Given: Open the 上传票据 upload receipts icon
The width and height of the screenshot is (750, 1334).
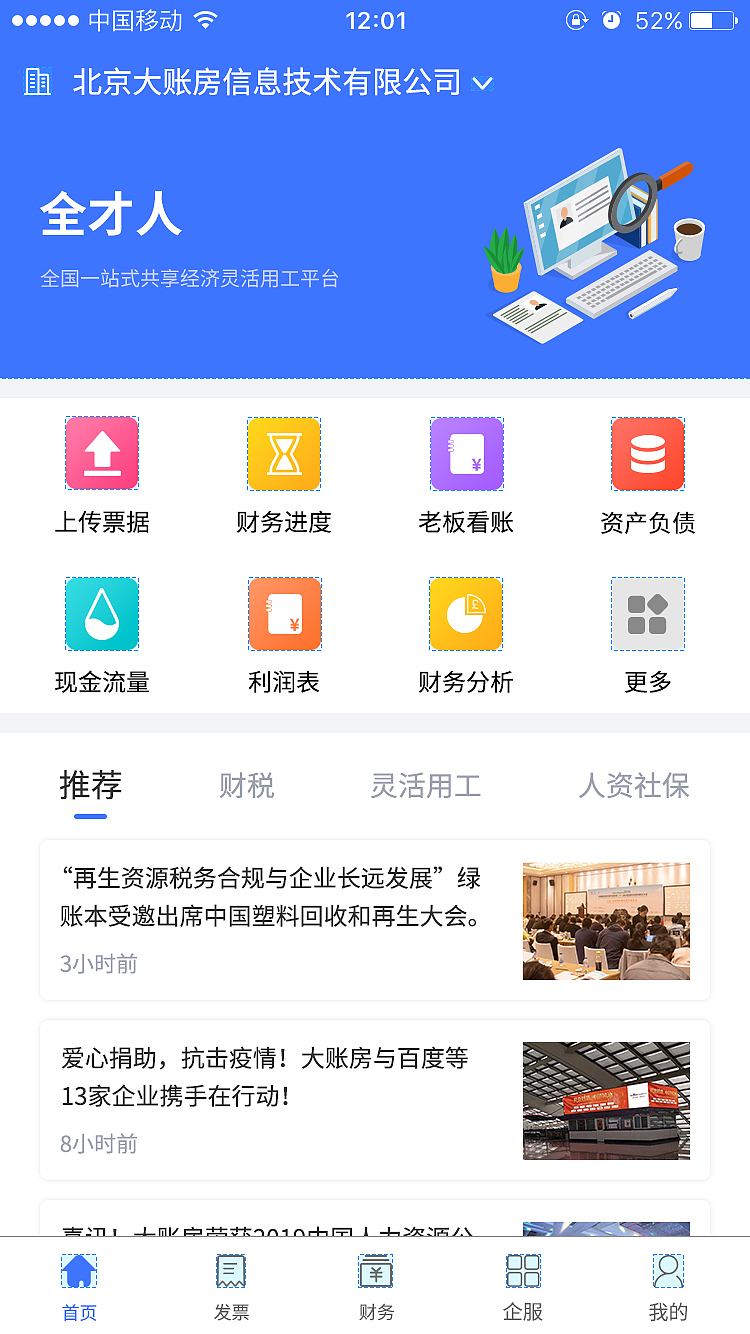Looking at the screenshot, I should pyautogui.click(x=102, y=453).
